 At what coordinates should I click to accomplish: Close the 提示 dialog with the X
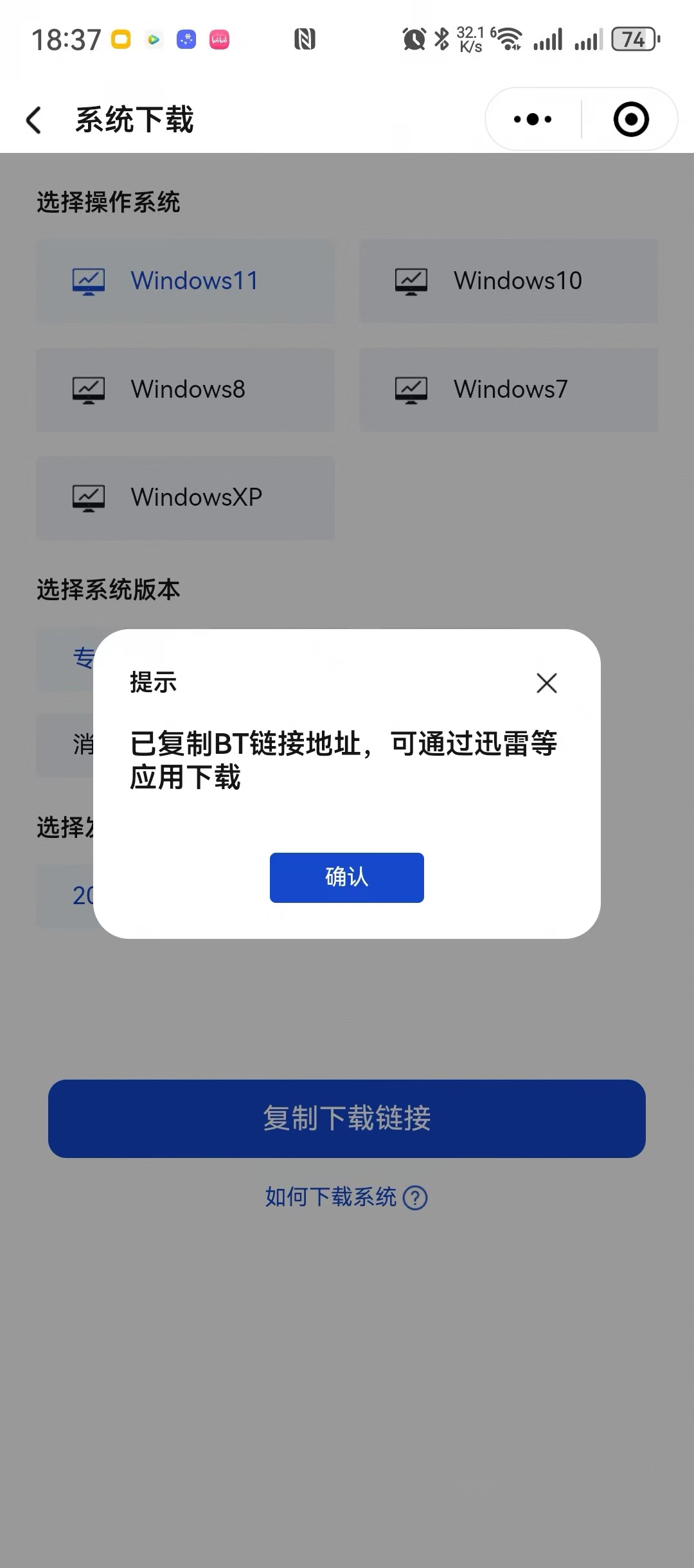pos(547,683)
